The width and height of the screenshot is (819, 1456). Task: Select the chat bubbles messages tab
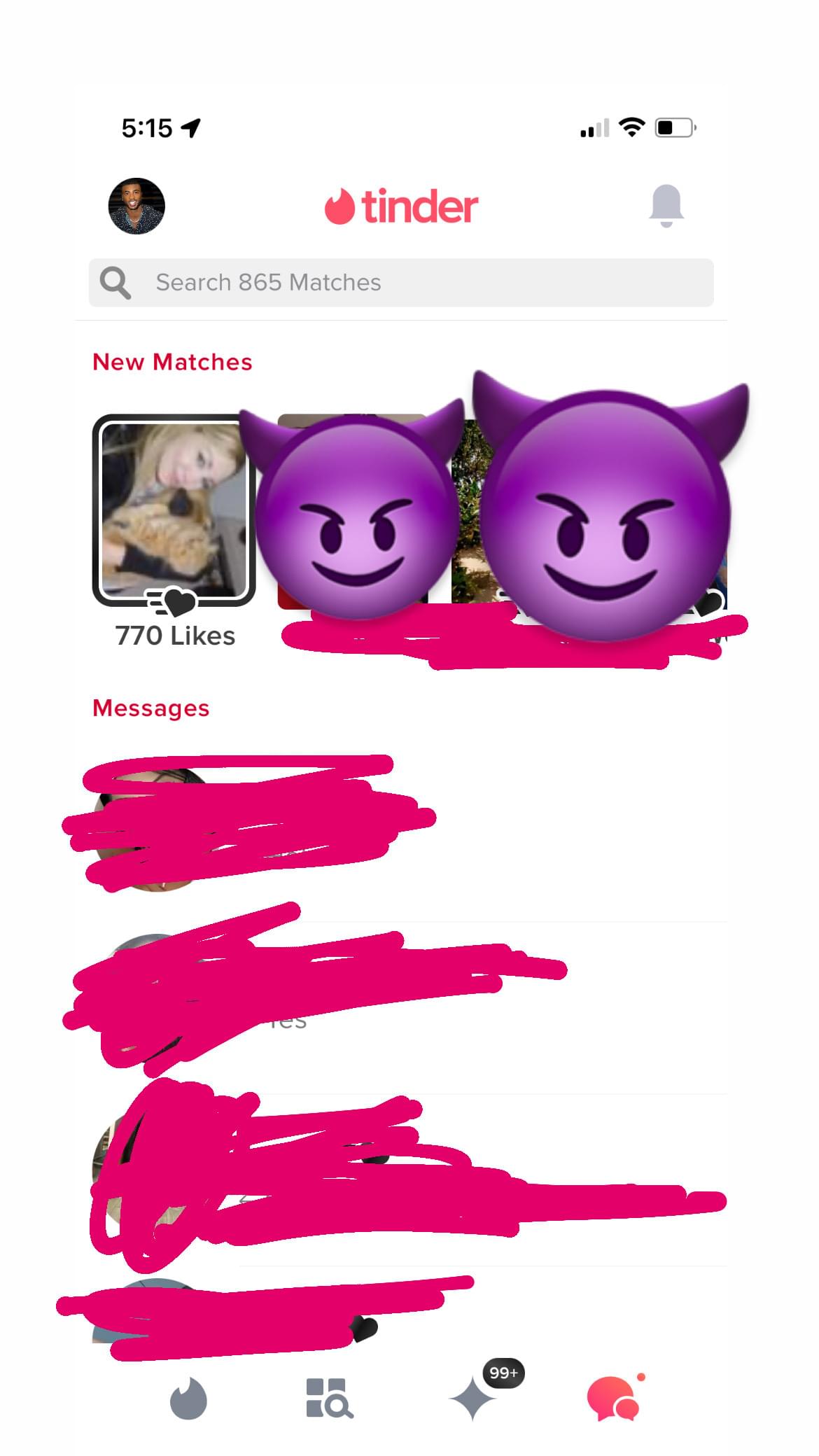point(614,1399)
